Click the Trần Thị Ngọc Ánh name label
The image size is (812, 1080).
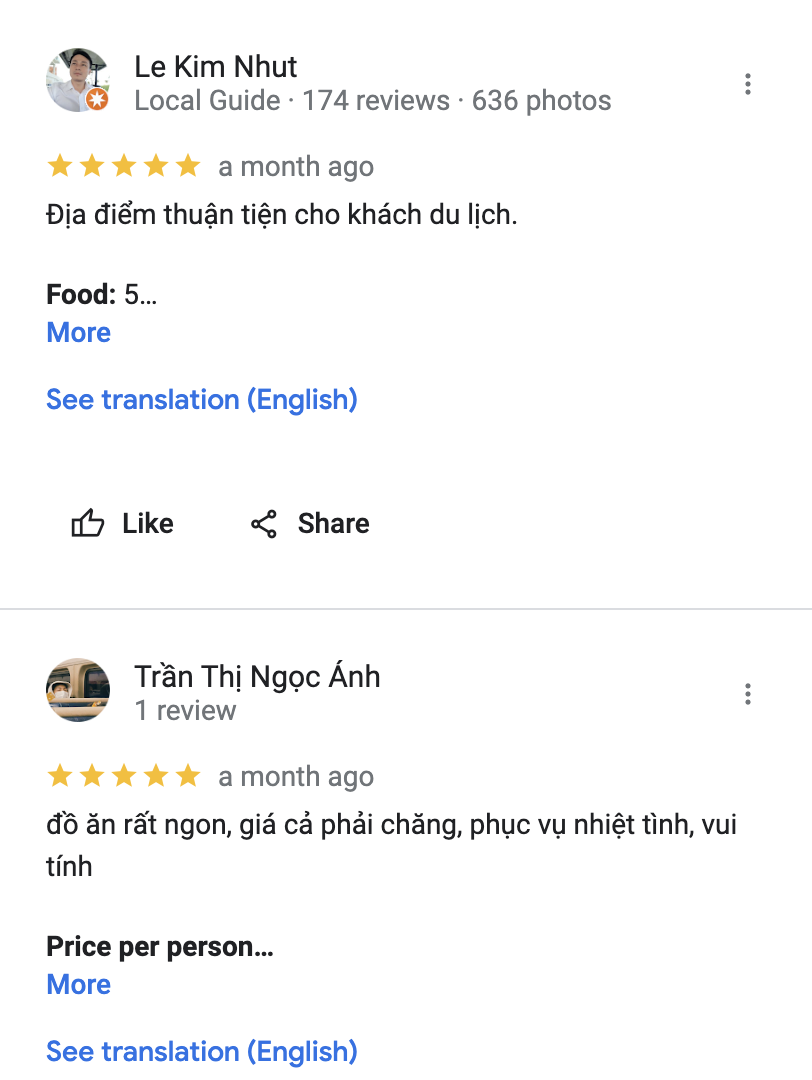(257, 676)
